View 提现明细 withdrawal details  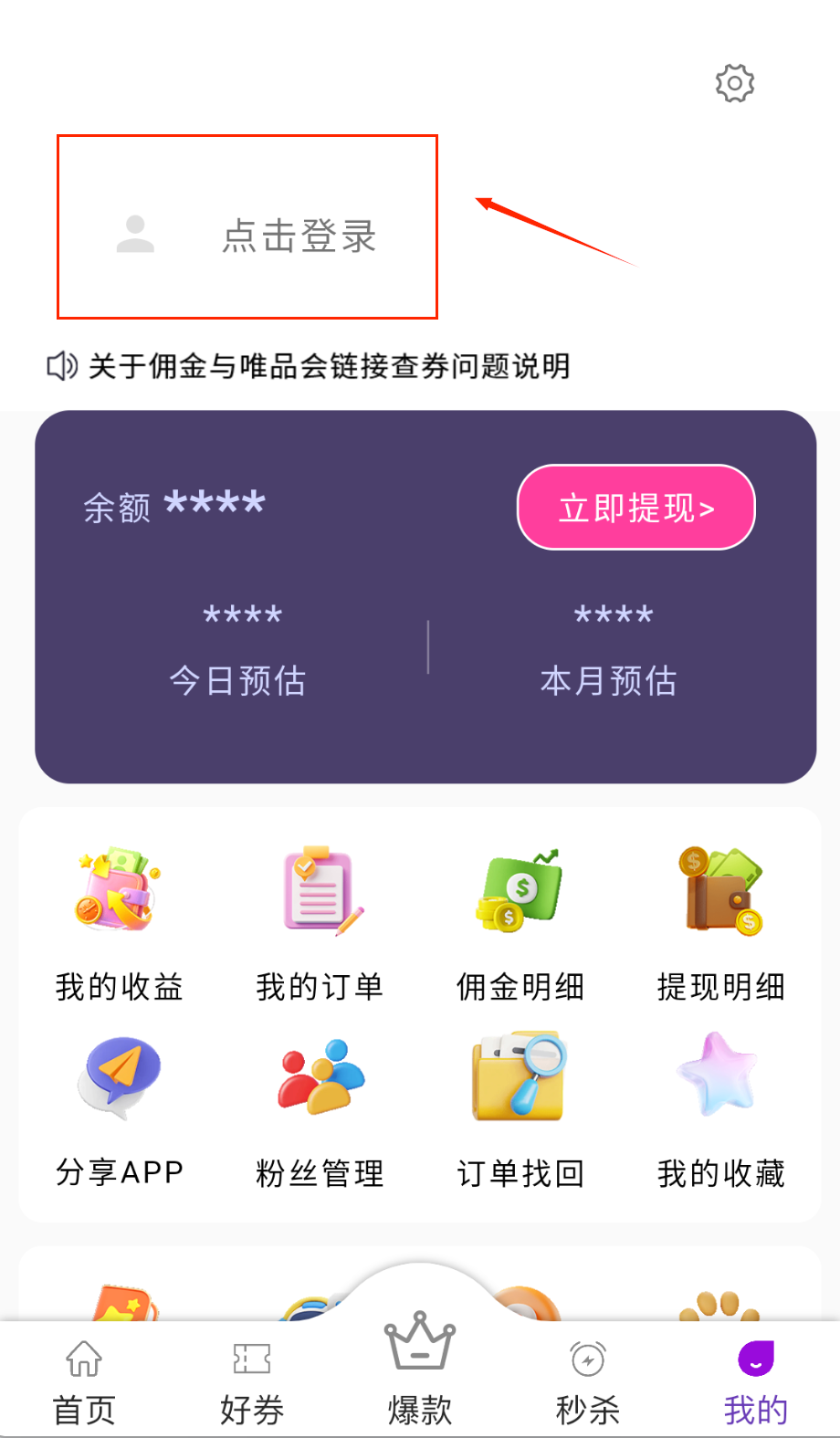[721, 922]
